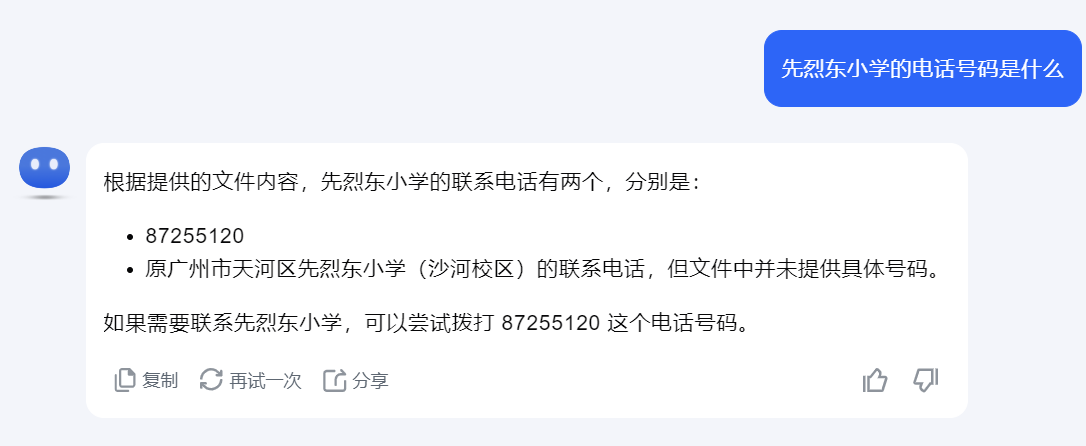Mark the answer with thumbs down
This screenshot has width=1086, height=446.
coord(926,380)
